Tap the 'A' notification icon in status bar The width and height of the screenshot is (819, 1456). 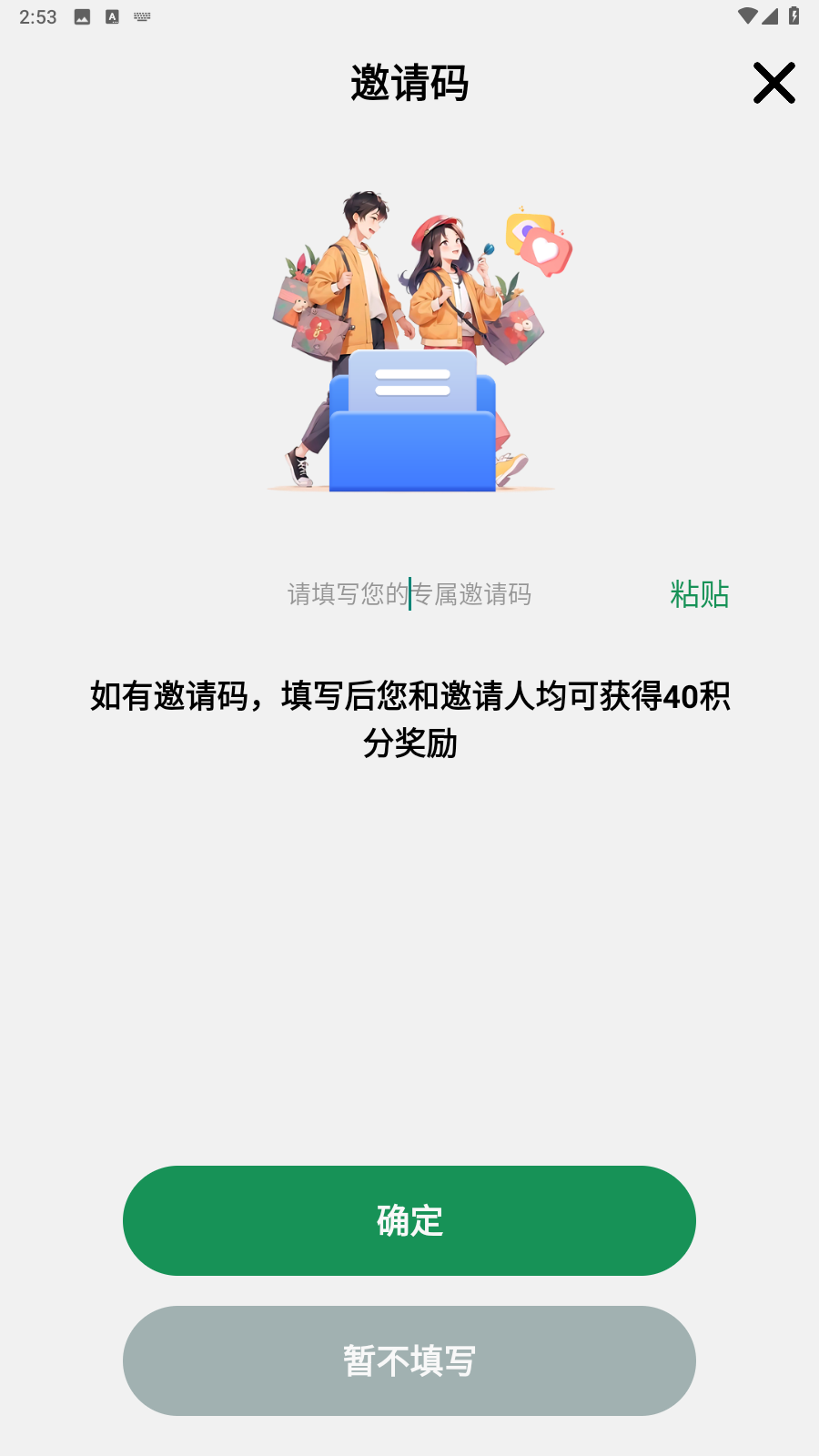(x=111, y=15)
